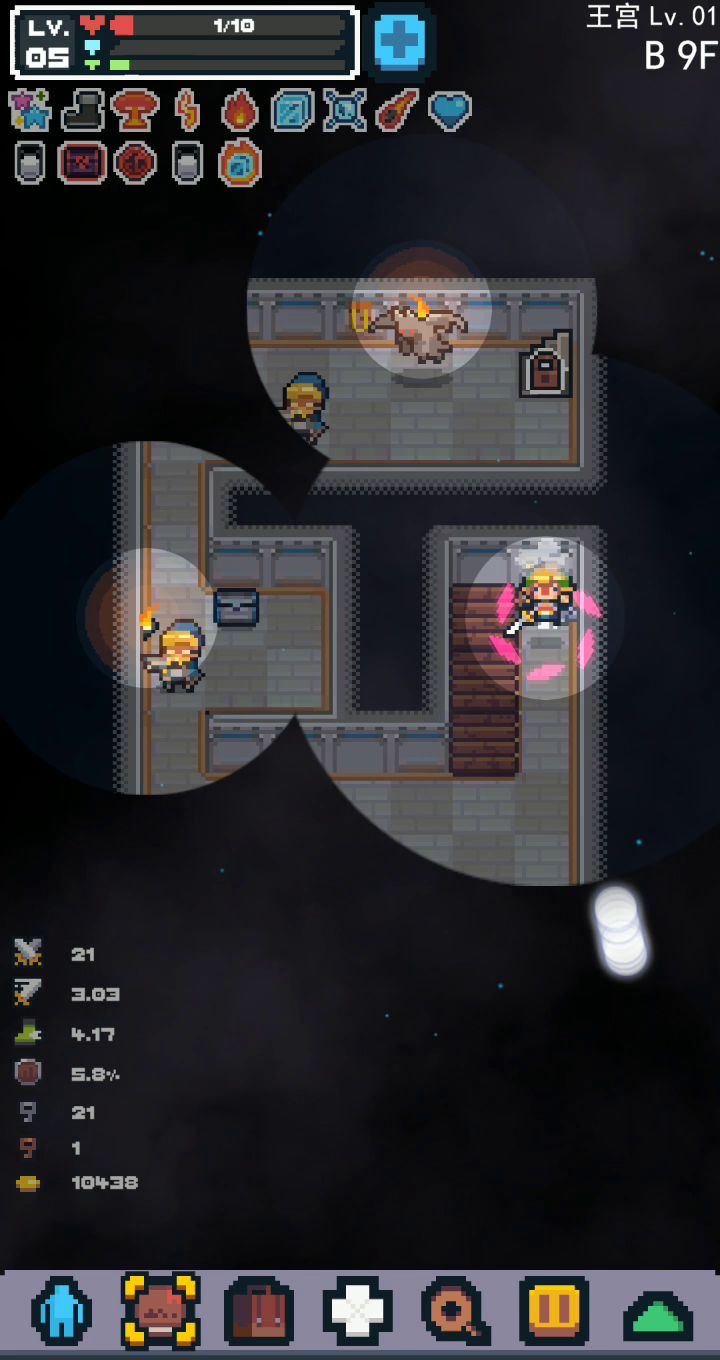Open the magnifying glass inspect tool
The image size is (720, 1360).
point(455,1311)
